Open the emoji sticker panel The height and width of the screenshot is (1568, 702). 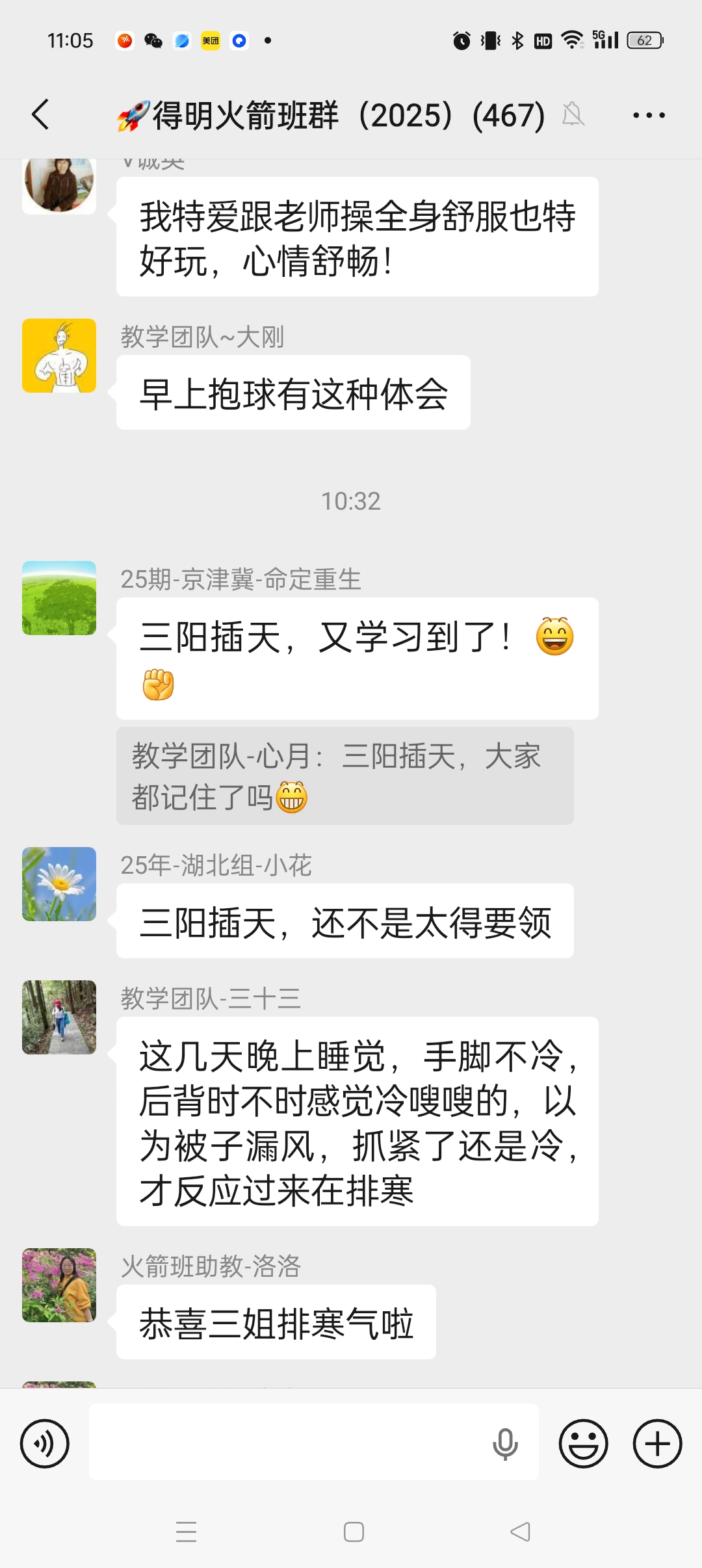583,1444
